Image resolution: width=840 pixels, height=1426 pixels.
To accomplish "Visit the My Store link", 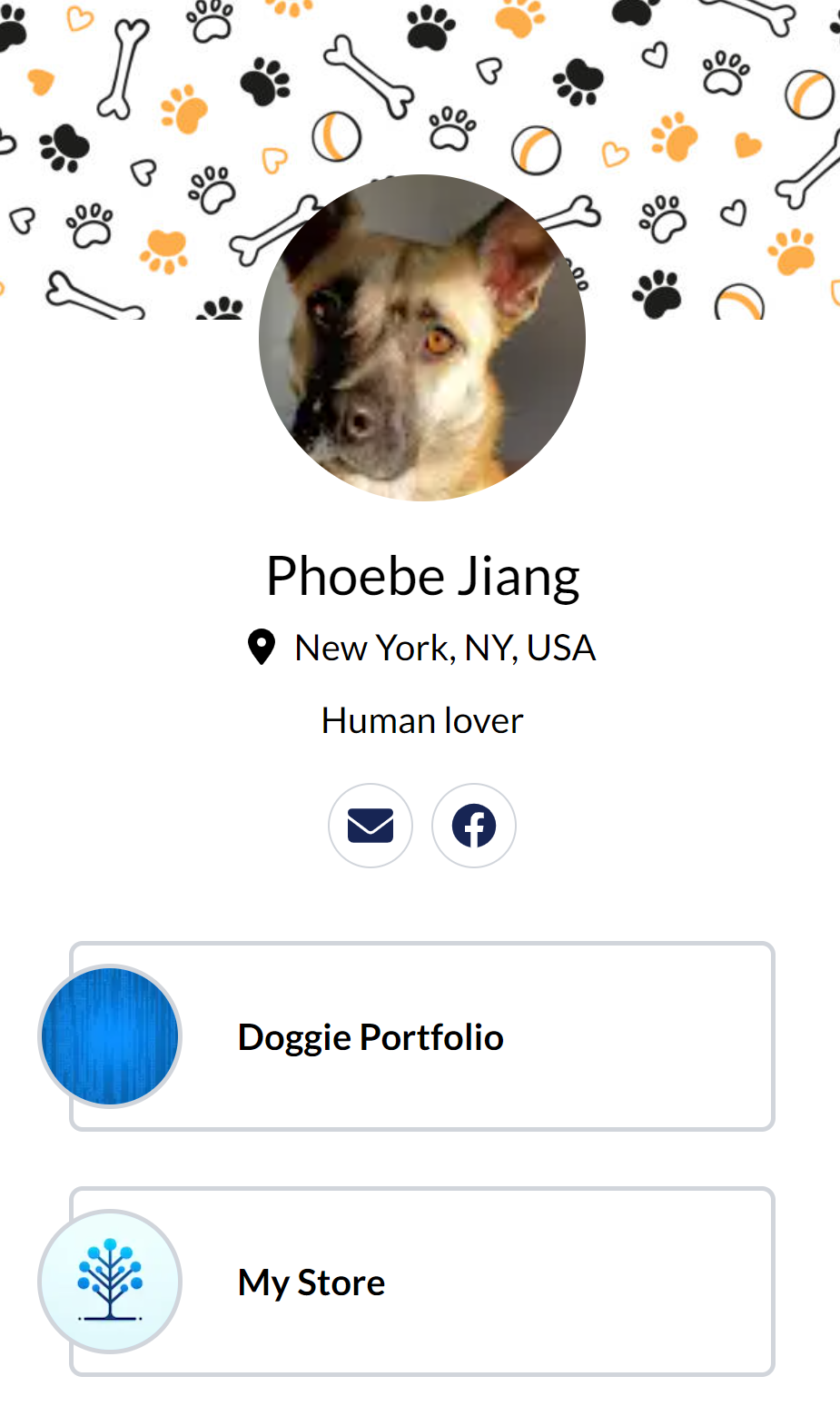I will click(422, 1282).
